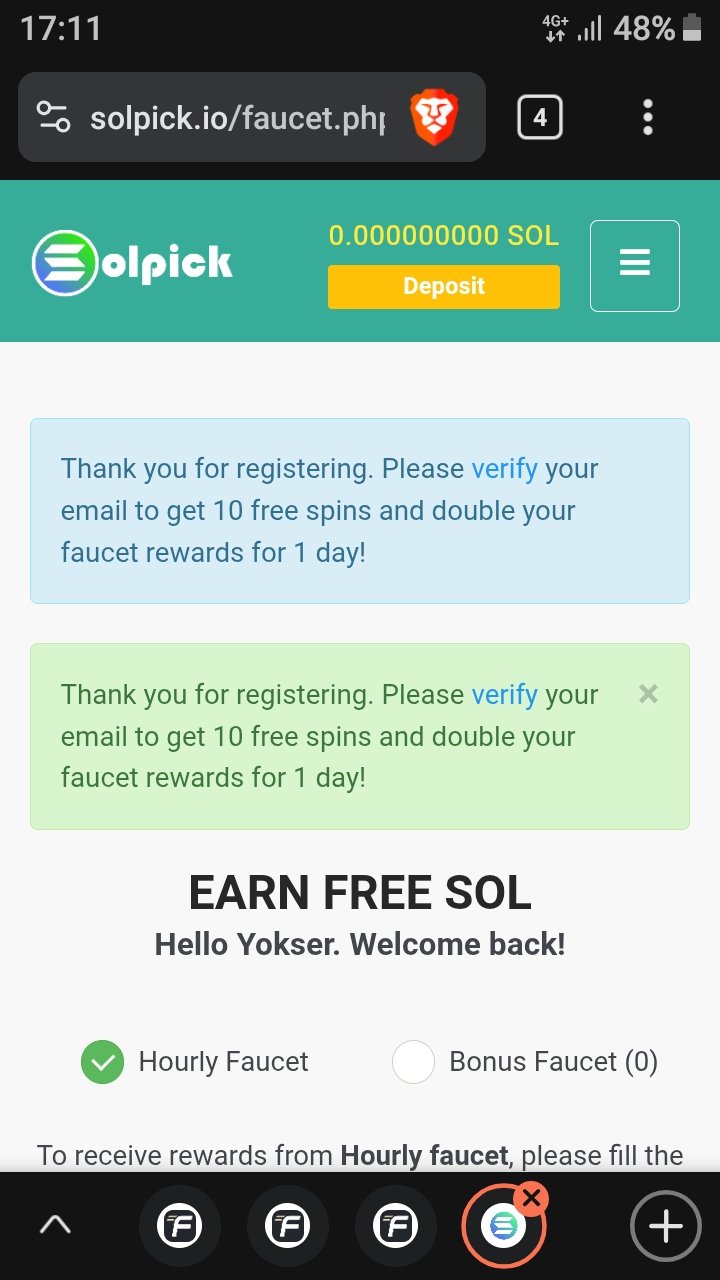Image resolution: width=720 pixels, height=1280 pixels.
Task: Follow the verify link in the blue notice
Action: [x=504, y=468]
